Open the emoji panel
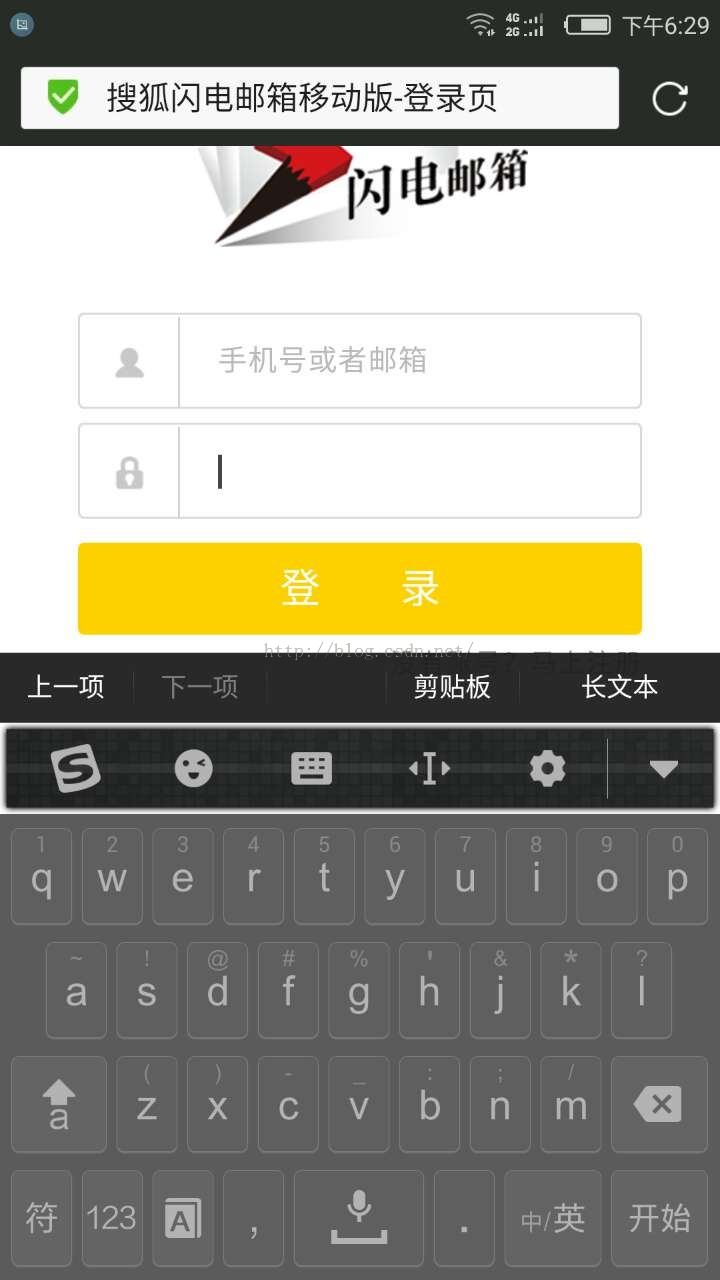Screen dimensions: 720x1280 tap(193, 769)
